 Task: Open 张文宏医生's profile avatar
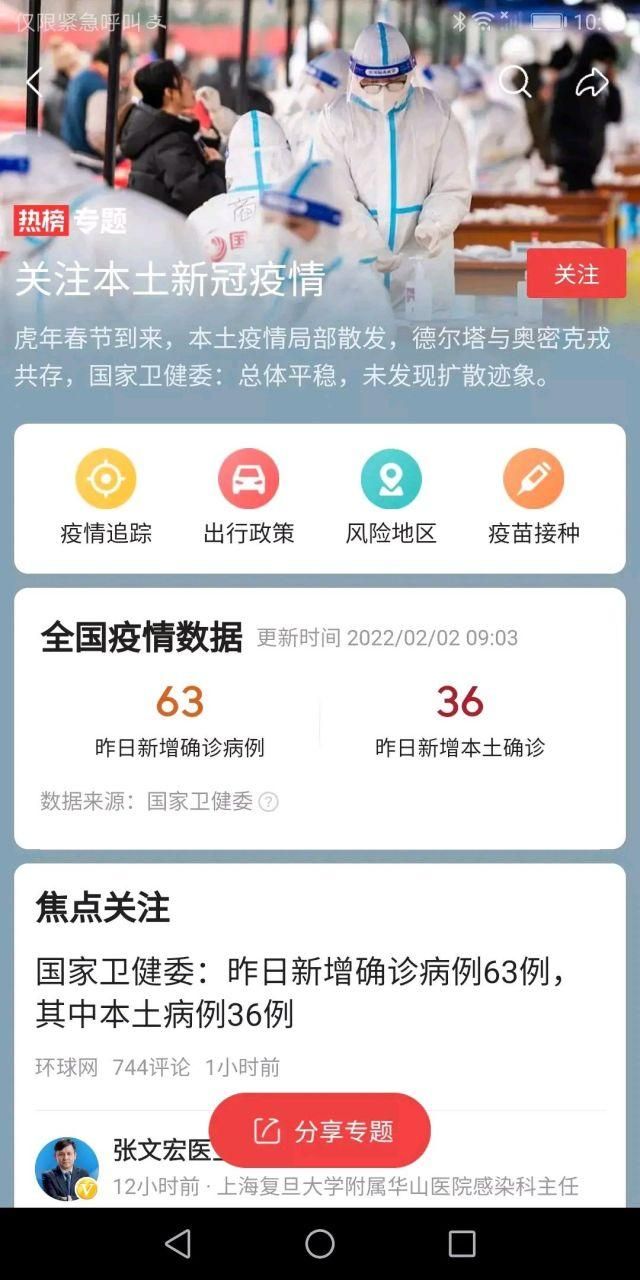click(67, 1168)
